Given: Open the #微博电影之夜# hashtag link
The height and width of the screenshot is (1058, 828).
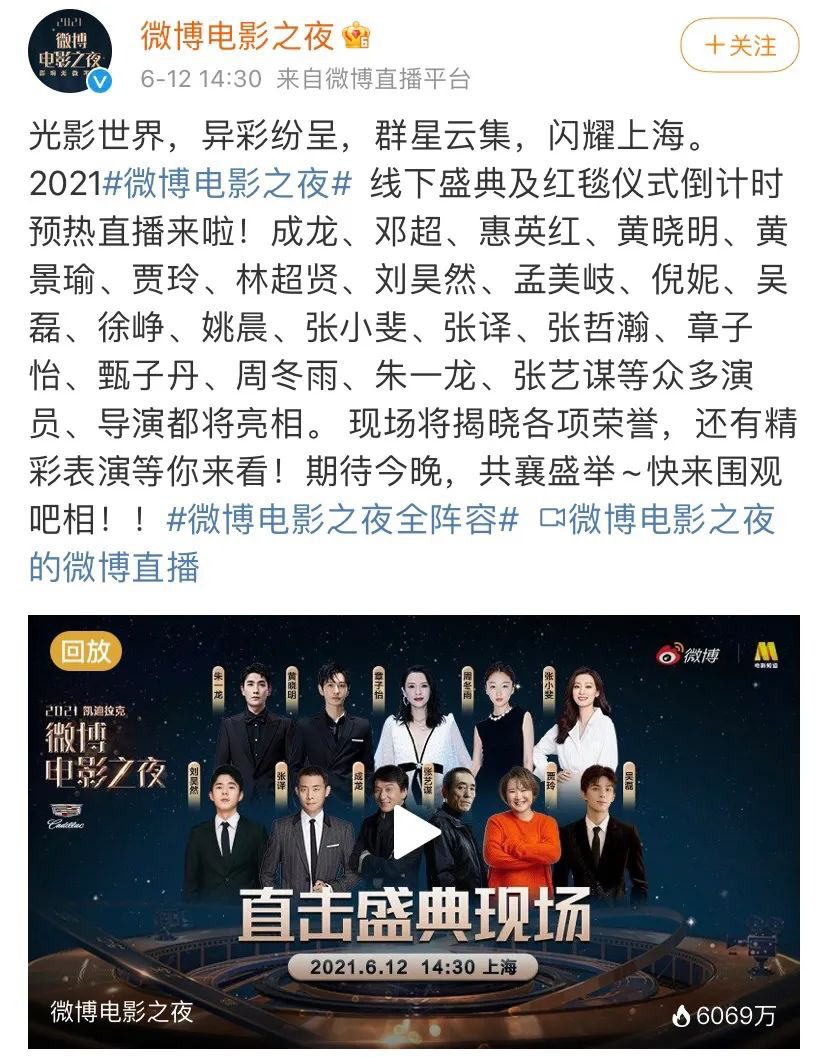Looking at the screenshot, I should [230, 185].
